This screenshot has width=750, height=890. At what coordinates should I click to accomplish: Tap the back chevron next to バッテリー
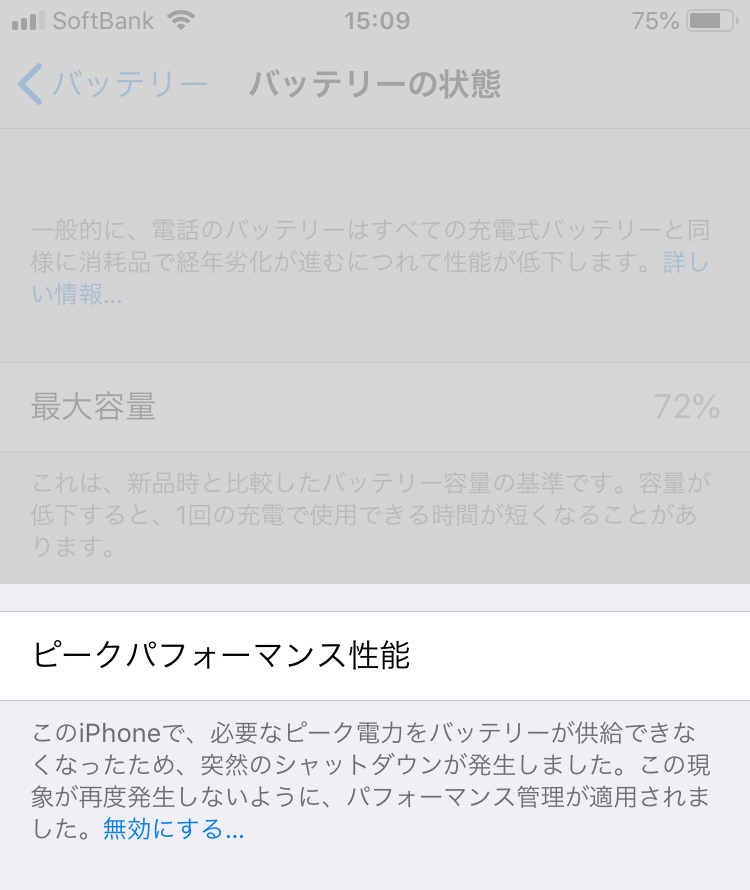(29, 85)
